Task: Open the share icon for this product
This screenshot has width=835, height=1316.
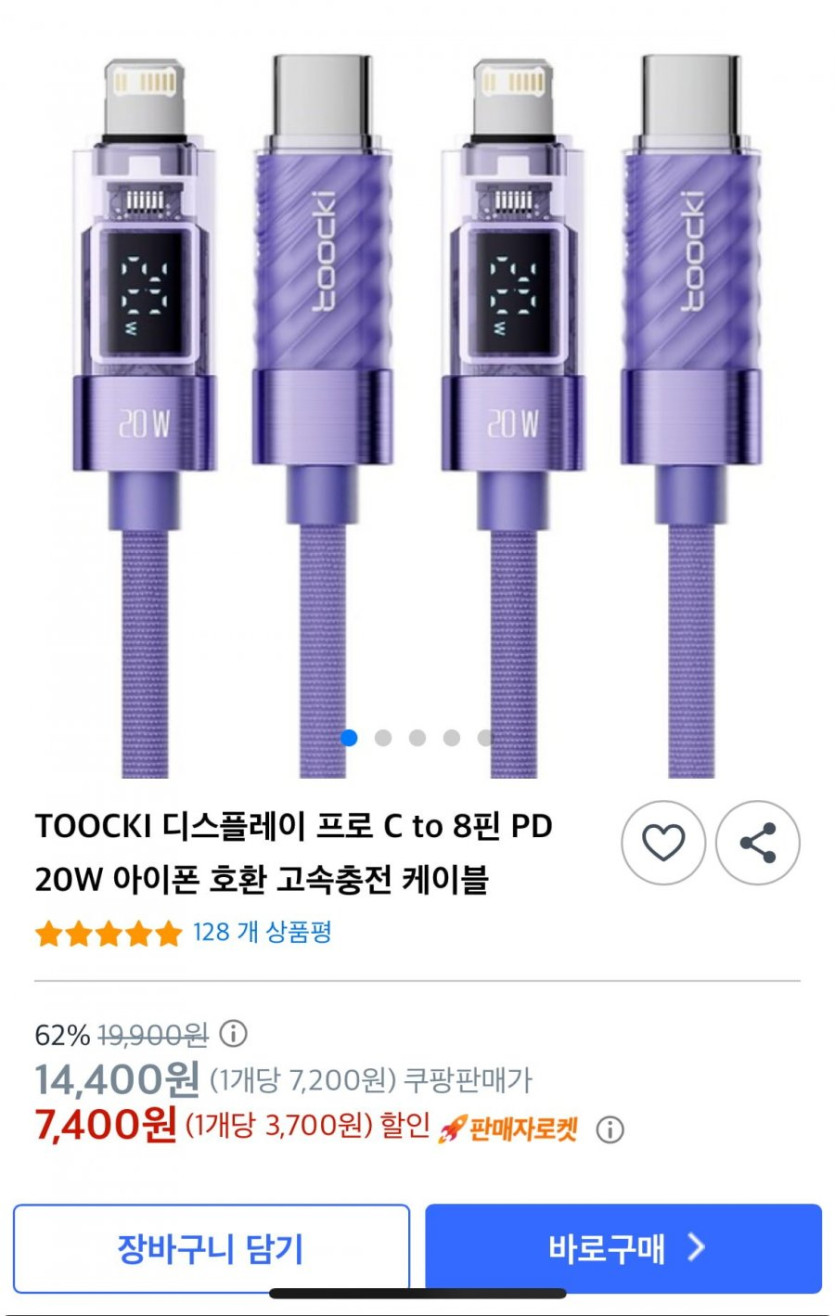Action: (x=759, y=844)
